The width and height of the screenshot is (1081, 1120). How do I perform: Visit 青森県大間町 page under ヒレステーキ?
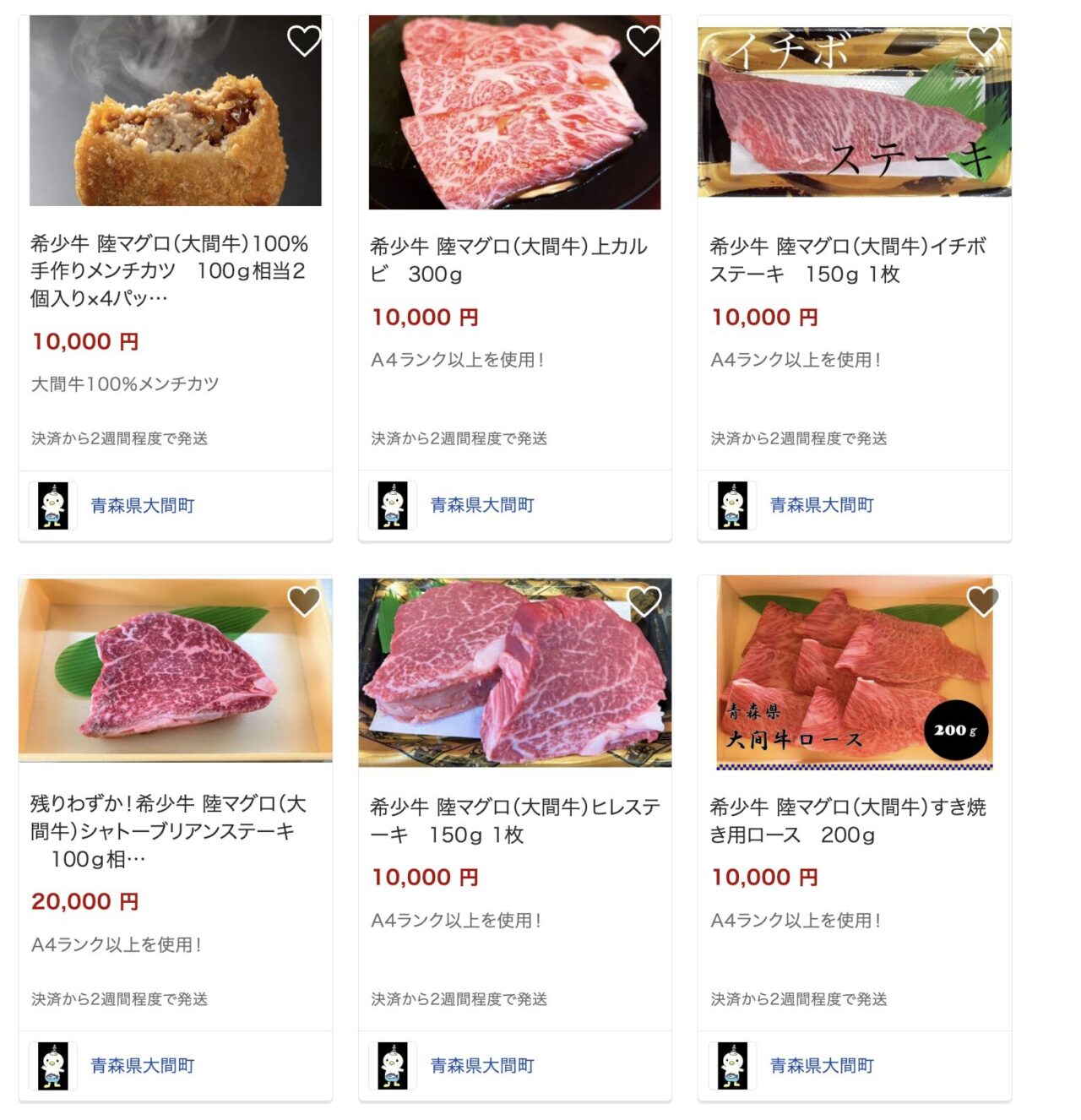point(482,1066)
